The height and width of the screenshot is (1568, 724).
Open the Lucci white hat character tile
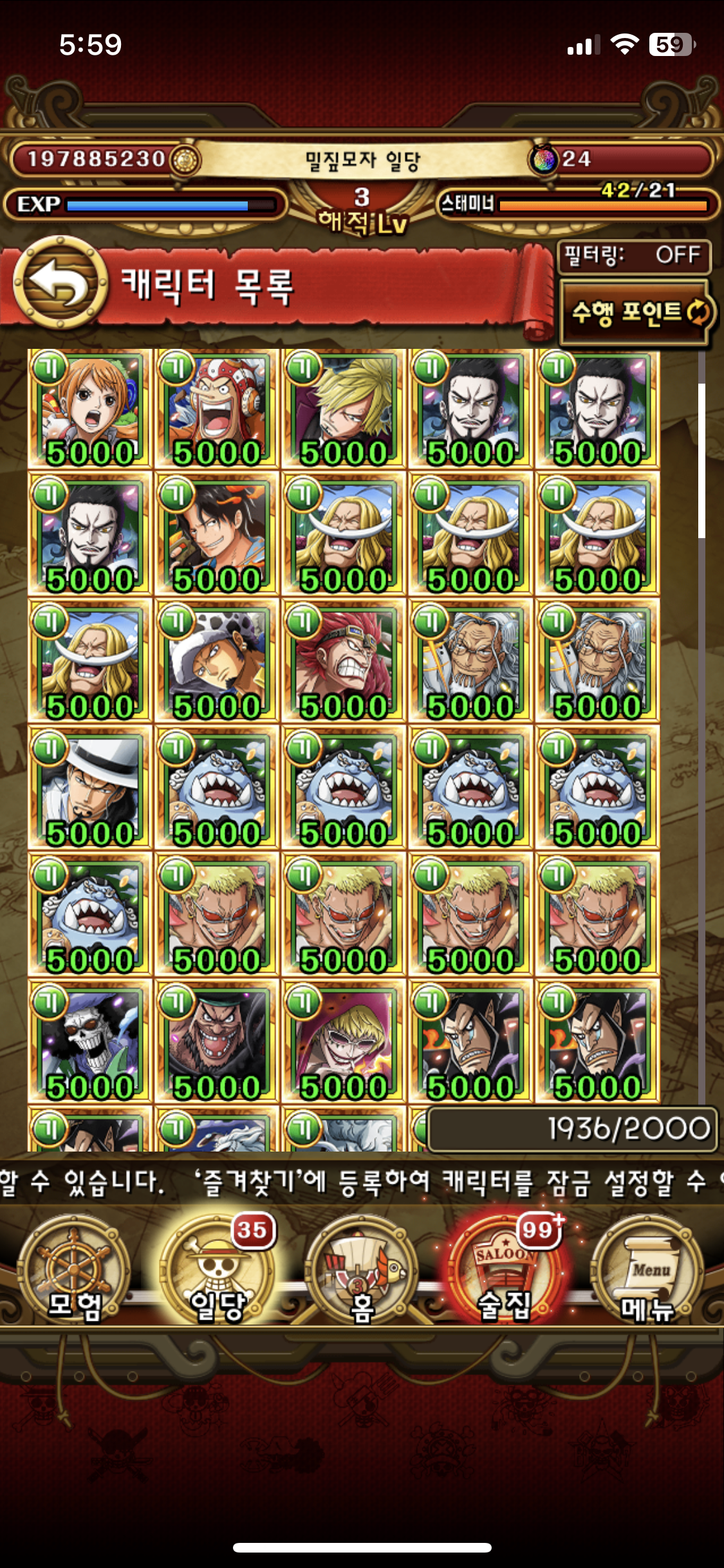pos(90,788)
